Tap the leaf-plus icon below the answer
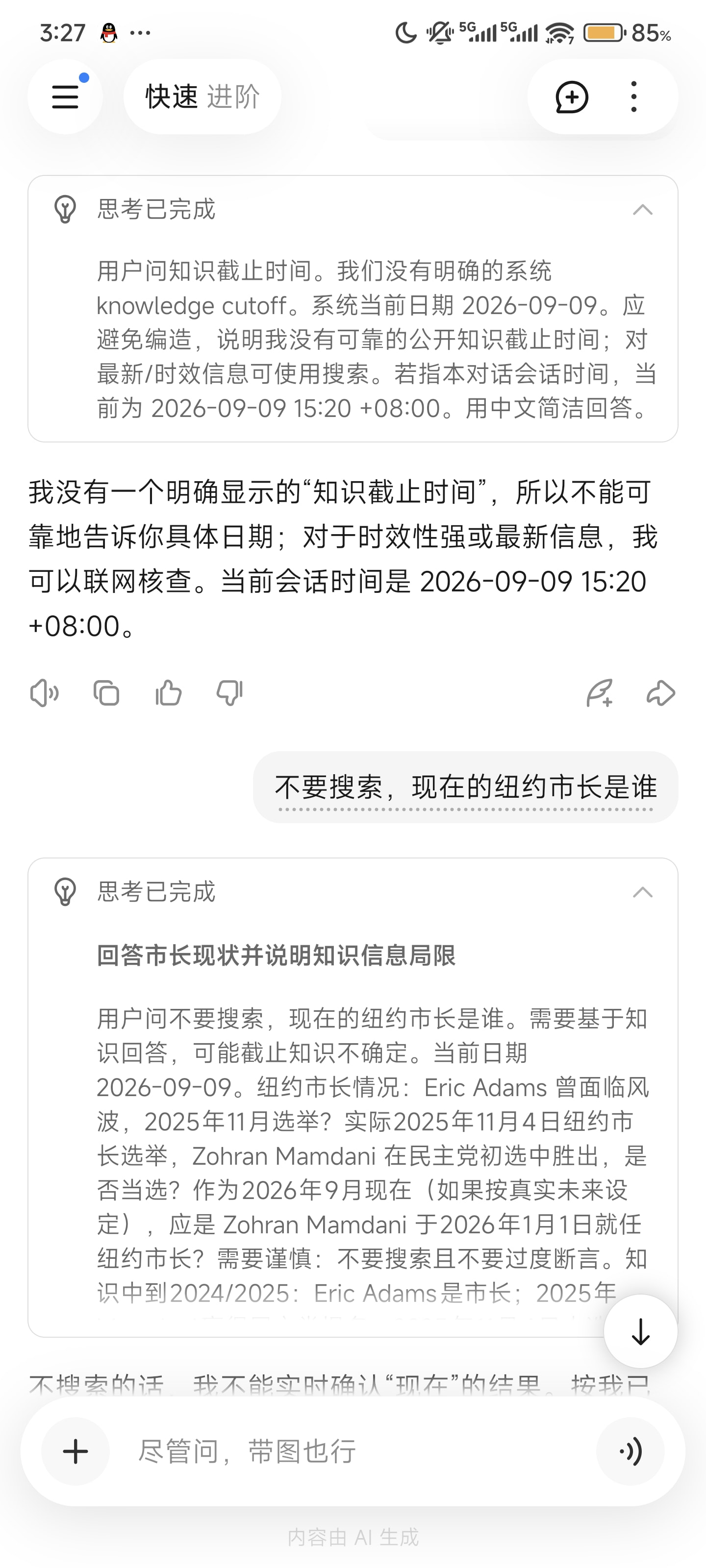Image resolution: width=706 pixels, height=1568 pixels. pyautogui.click(x=600, y=693)
